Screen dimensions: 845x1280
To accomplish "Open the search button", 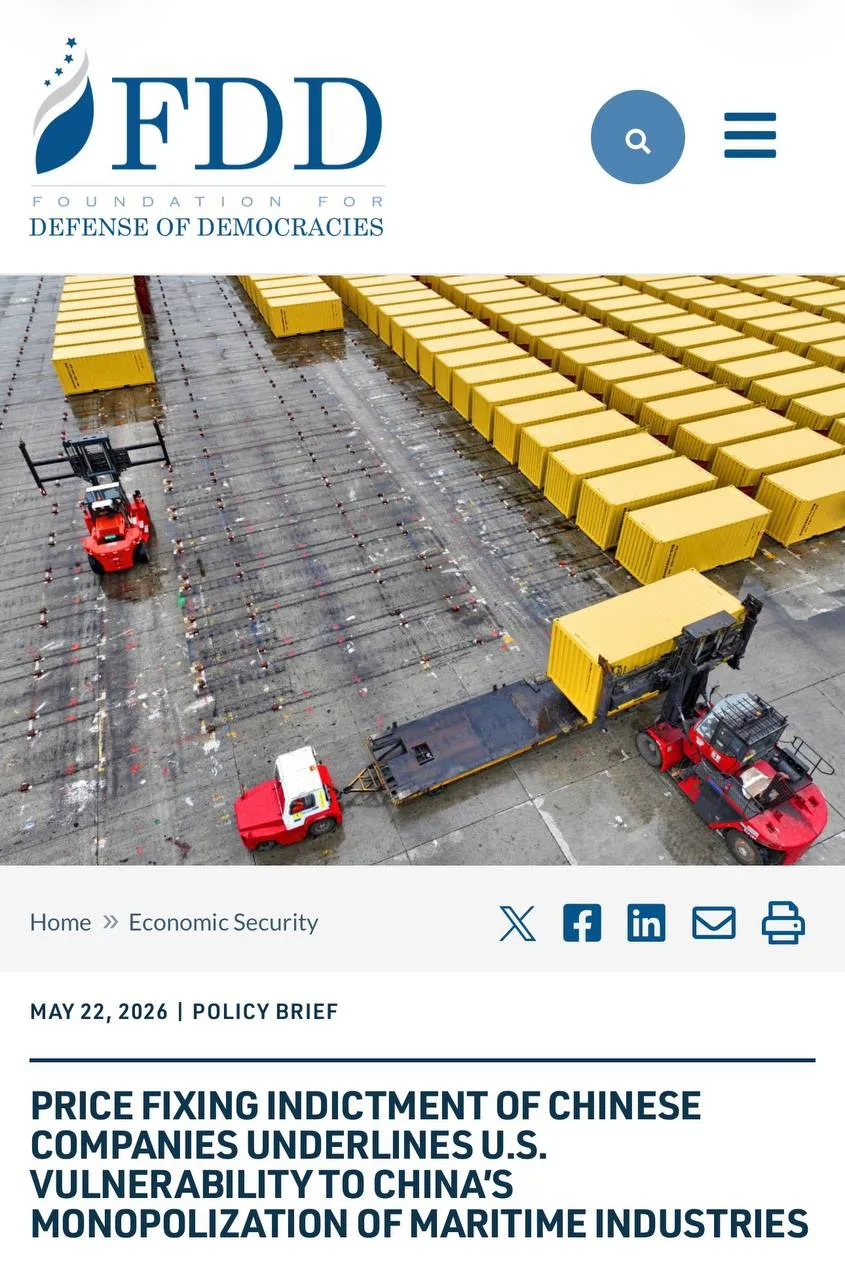I will [638, 137].
